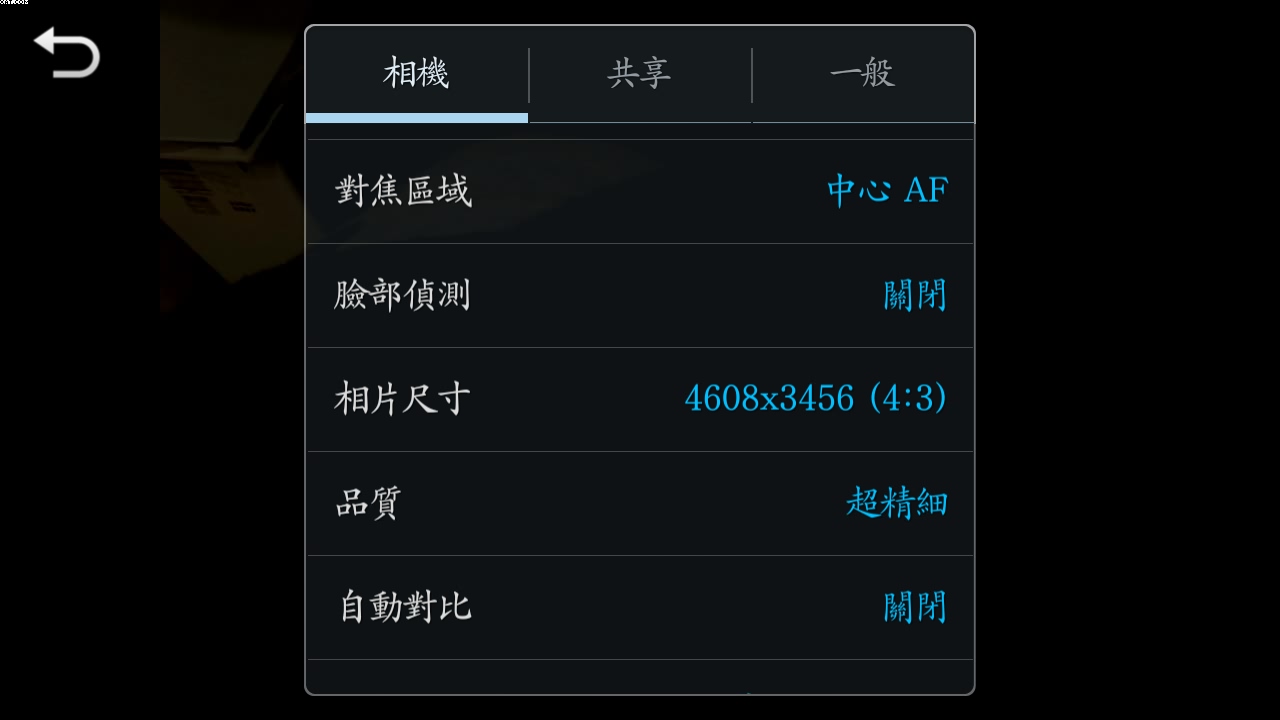Open the 對焦區域 setting
Viewport: 1280px width, 720px height.
coord(640,191)
